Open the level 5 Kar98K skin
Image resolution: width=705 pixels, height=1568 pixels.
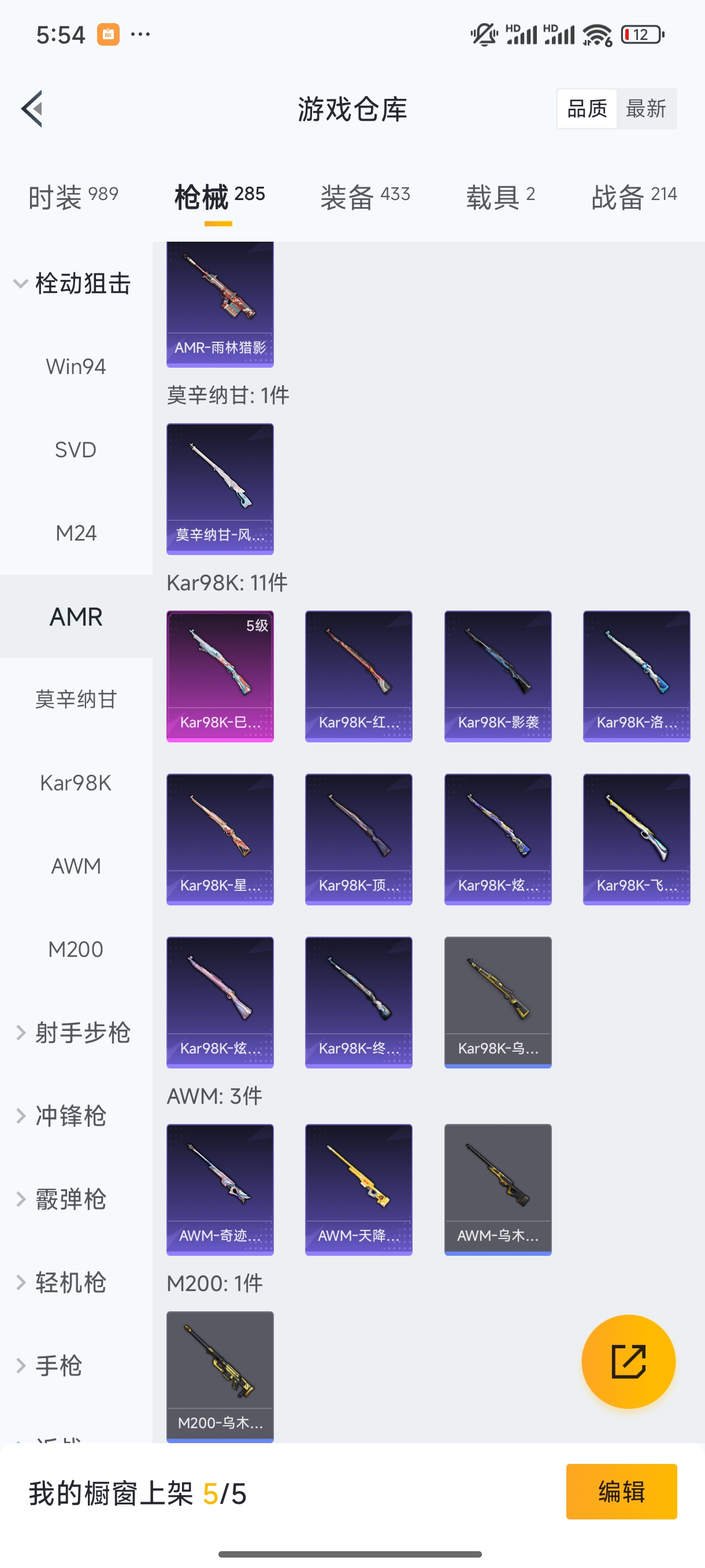[220, 676]
